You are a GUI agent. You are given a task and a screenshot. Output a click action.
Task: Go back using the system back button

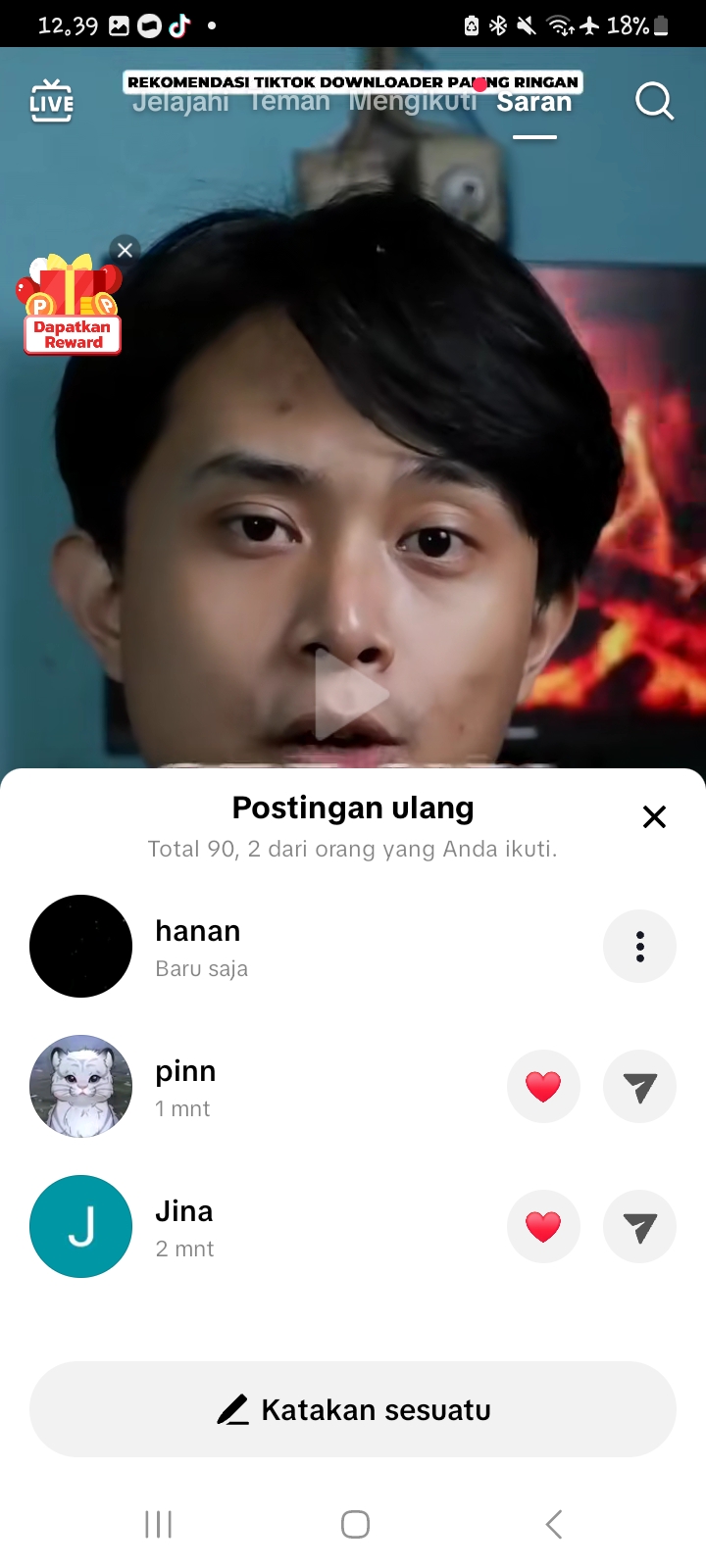pos(554,1524)
